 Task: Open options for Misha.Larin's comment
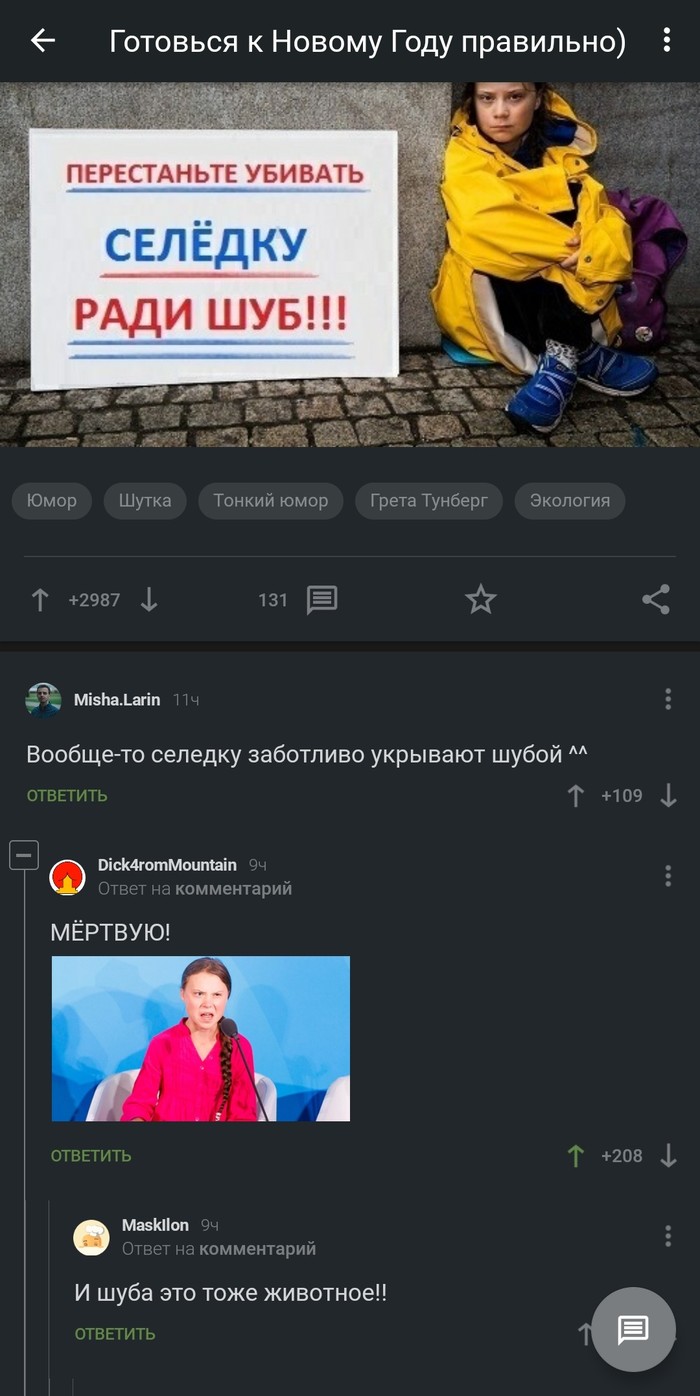point(668,699)
